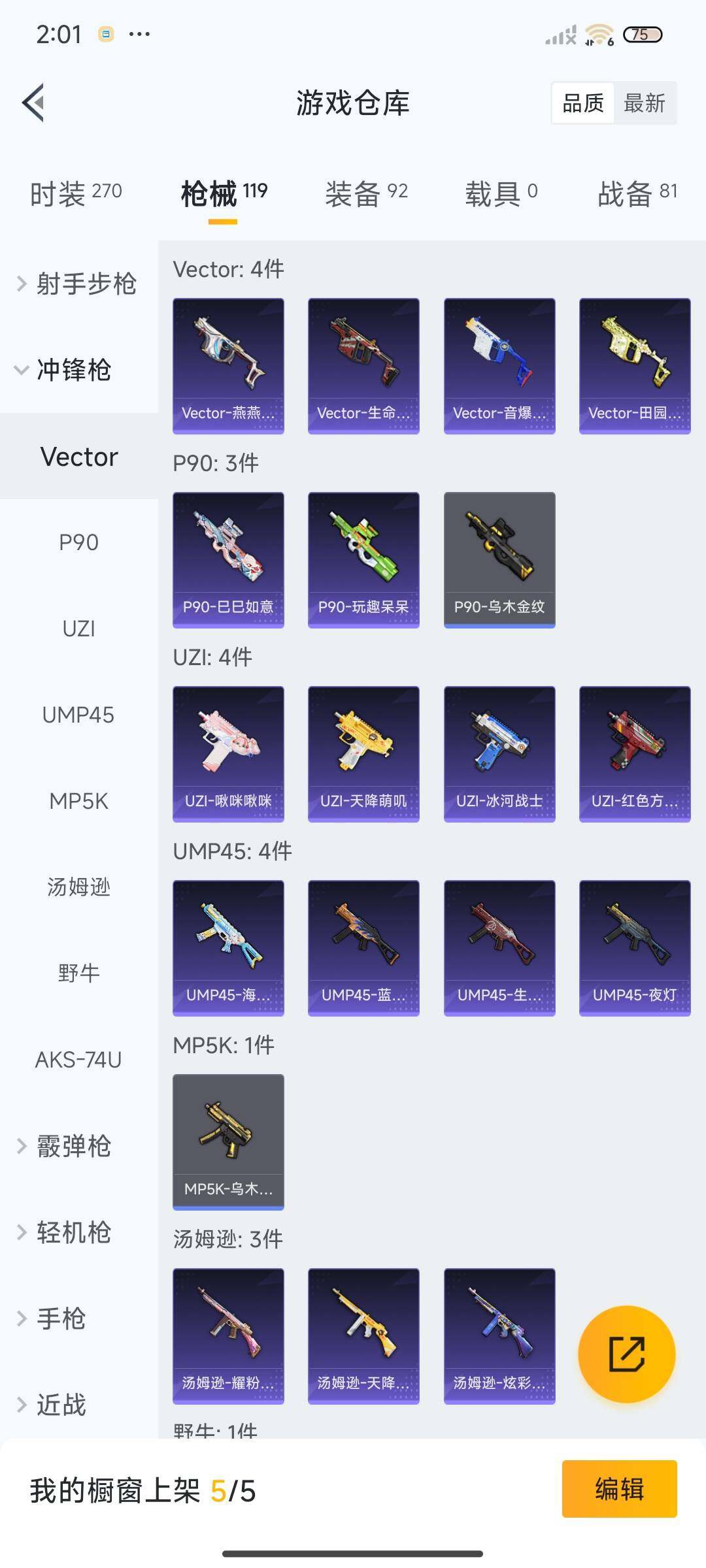
Task: Switch to the 载具 tab
Action: [x=501, y=193]
